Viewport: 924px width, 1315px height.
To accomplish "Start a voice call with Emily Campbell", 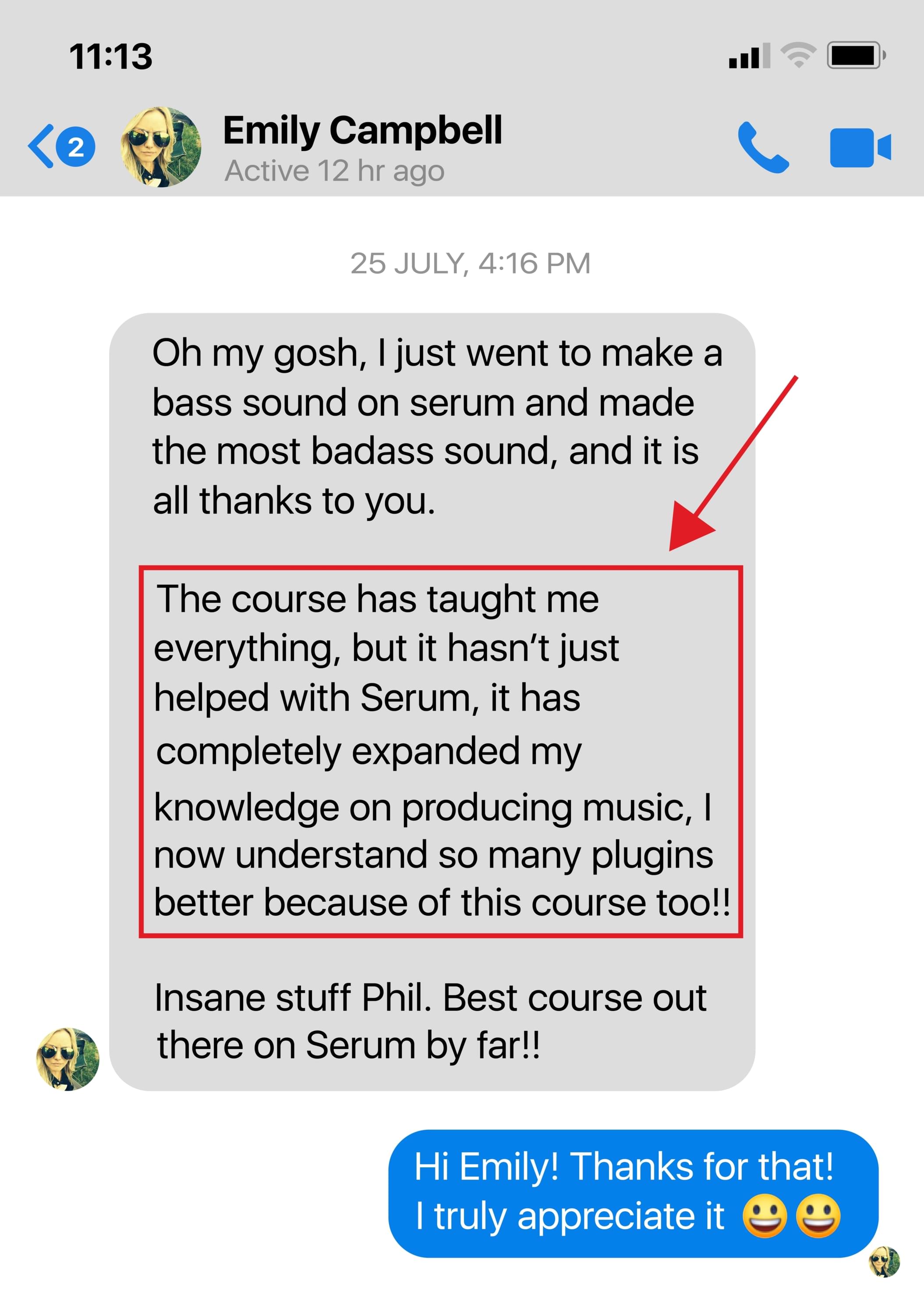I will 763,148.
